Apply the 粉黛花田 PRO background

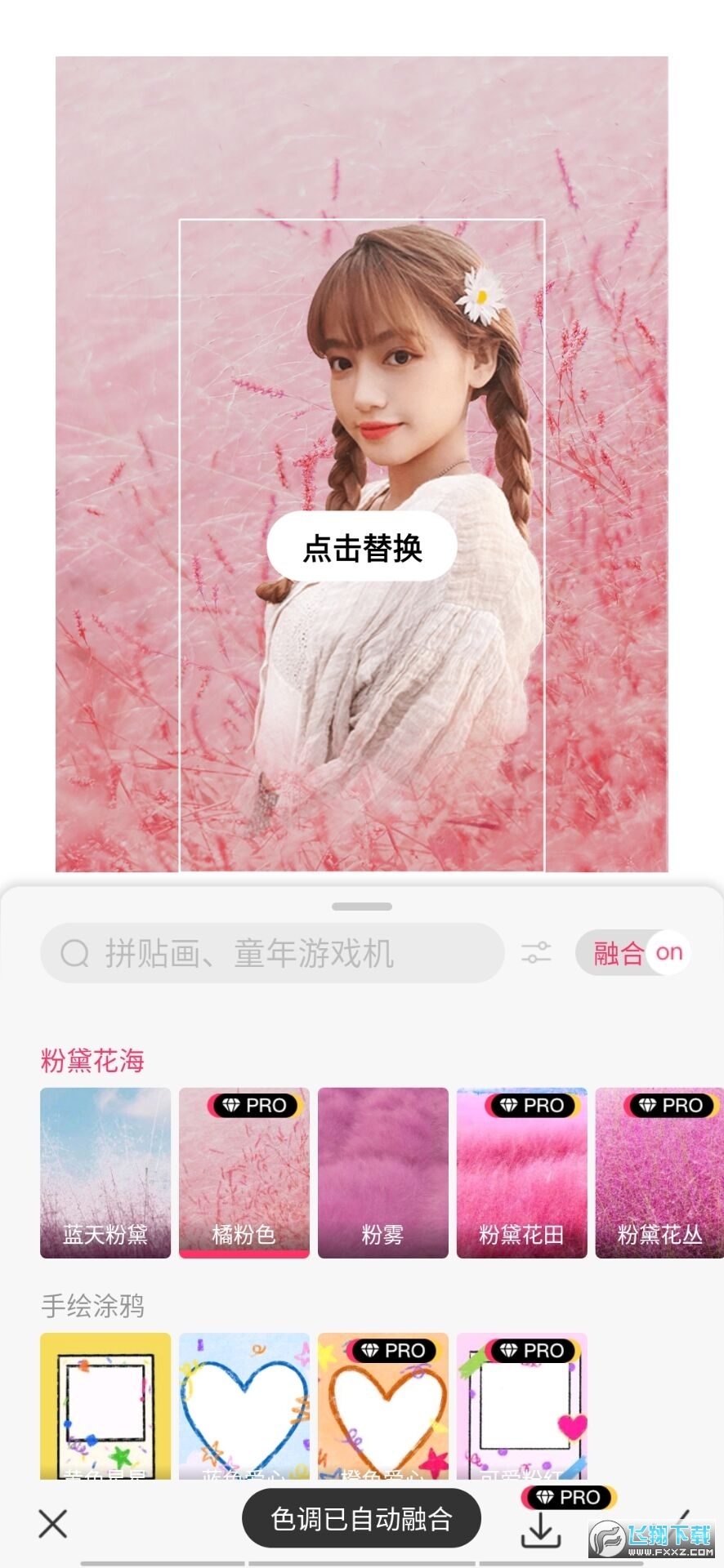coord(521,1172)
